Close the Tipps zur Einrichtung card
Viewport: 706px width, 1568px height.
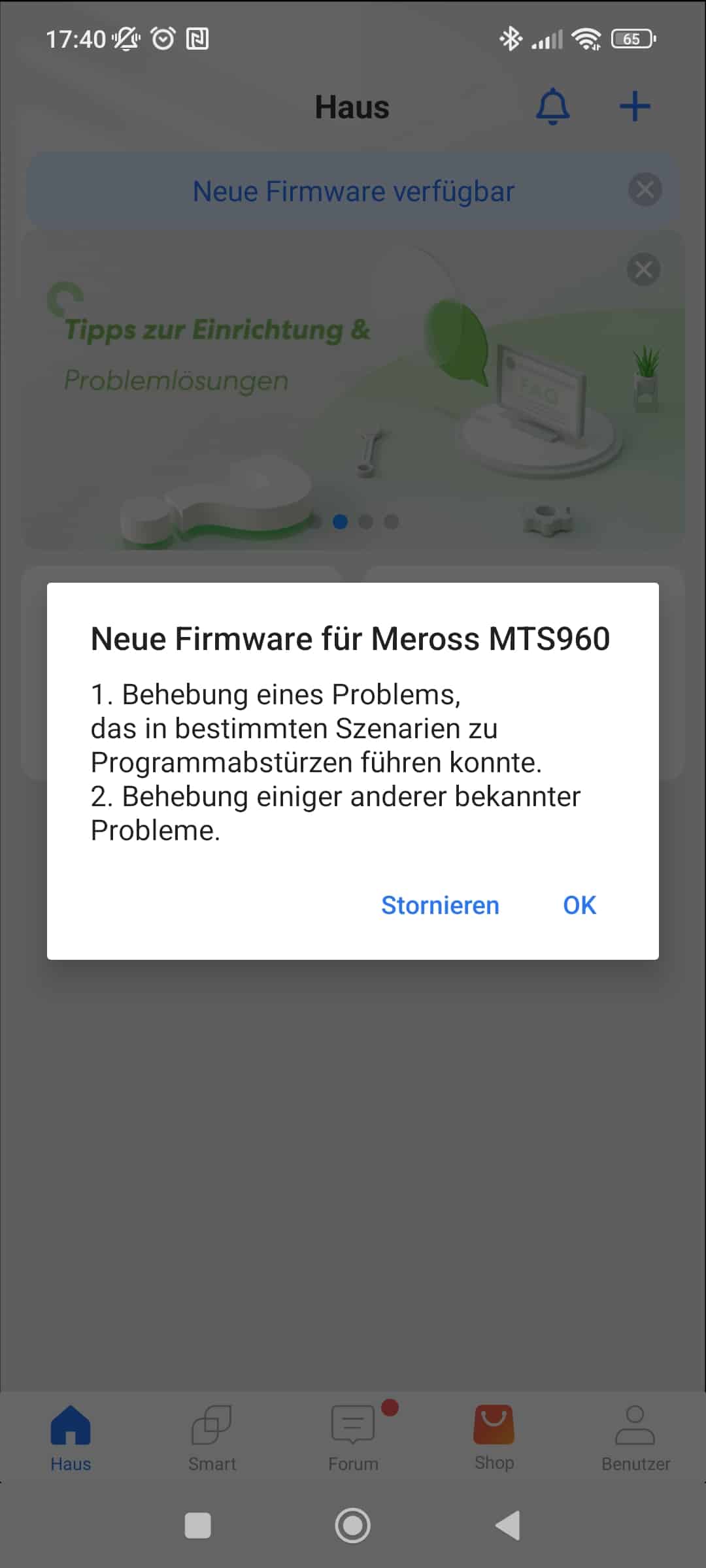click(643, 269)
